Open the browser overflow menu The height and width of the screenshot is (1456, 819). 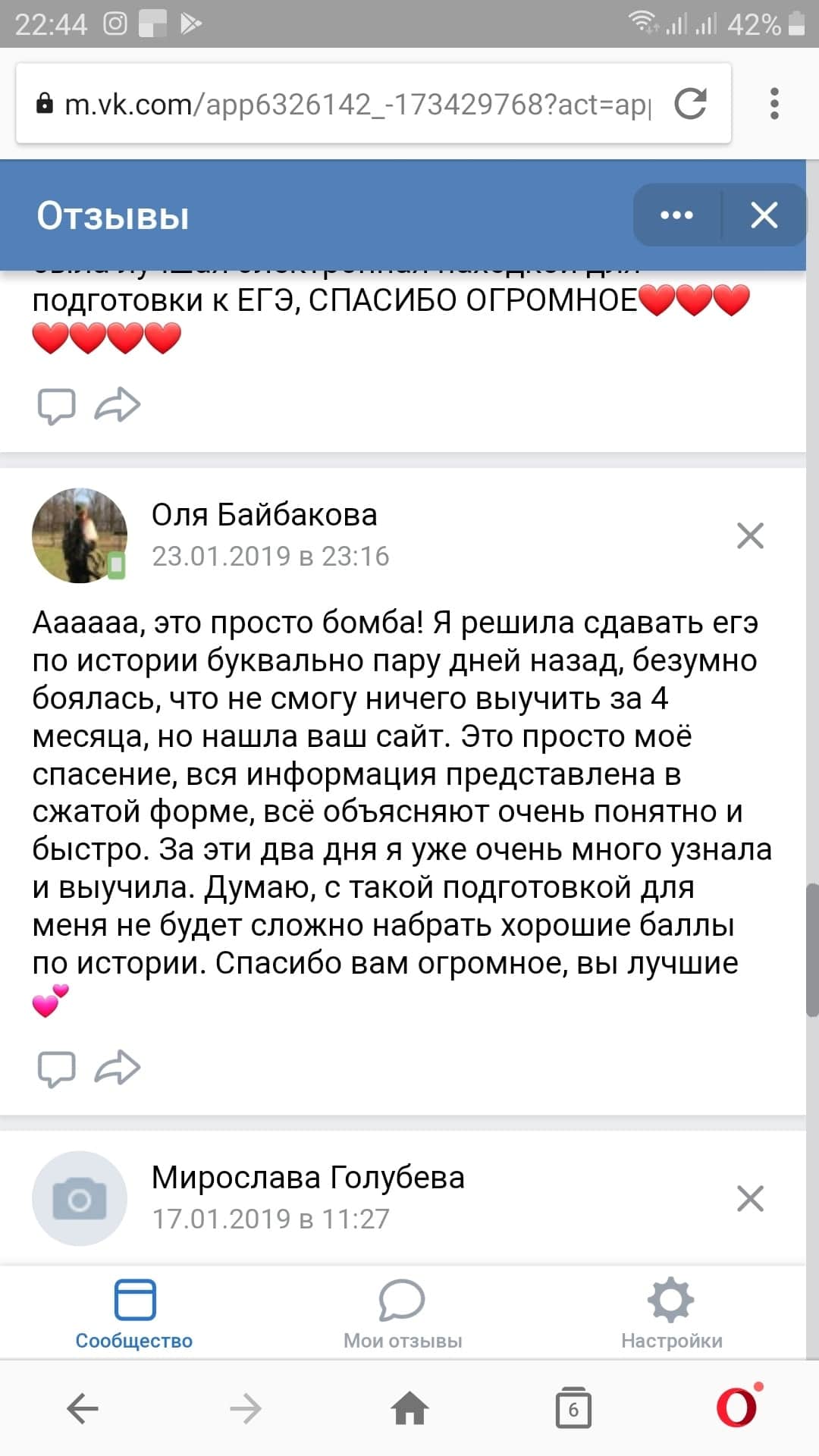tap(774, 104)
